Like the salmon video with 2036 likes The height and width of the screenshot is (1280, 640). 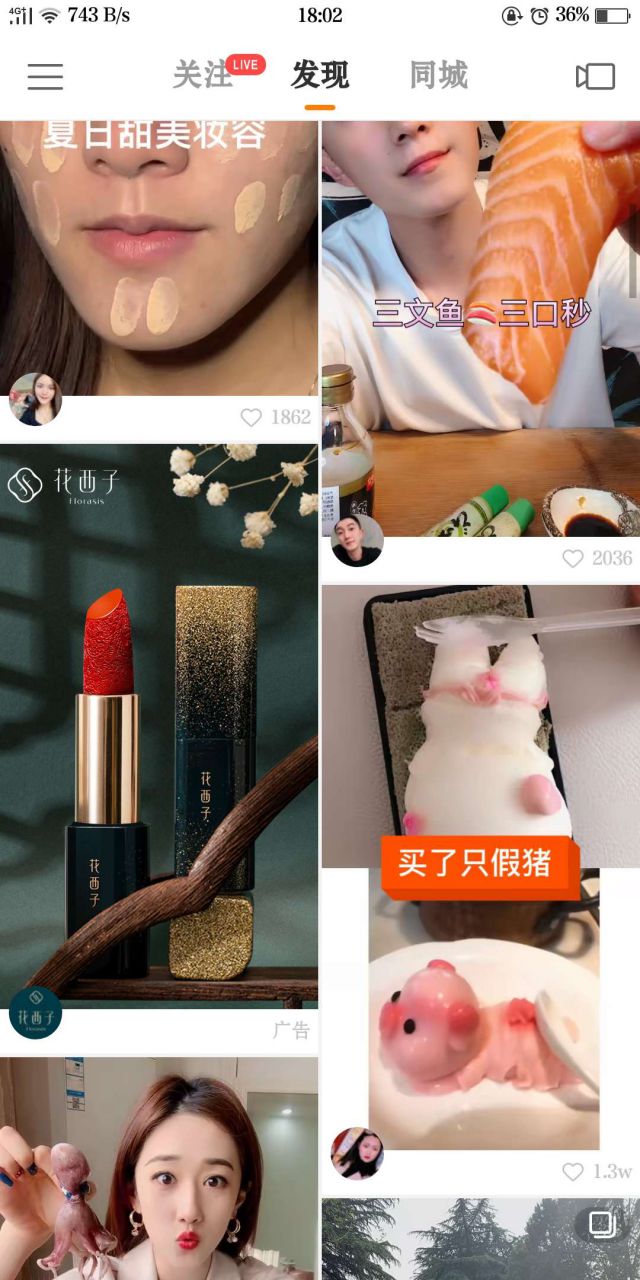pyautogui.click(x=572, y=558)
